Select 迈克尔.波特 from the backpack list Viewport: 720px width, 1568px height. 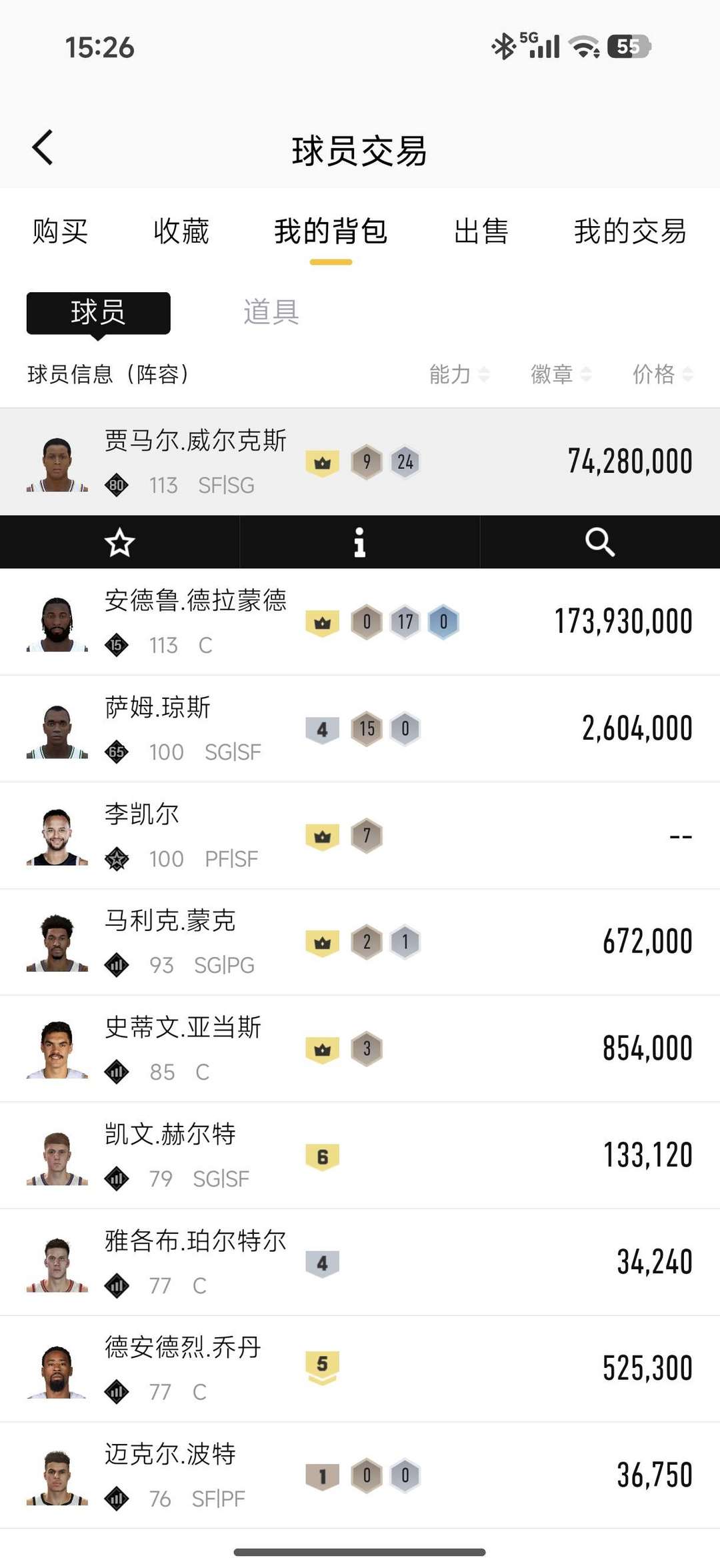(x=360, y=1475)
